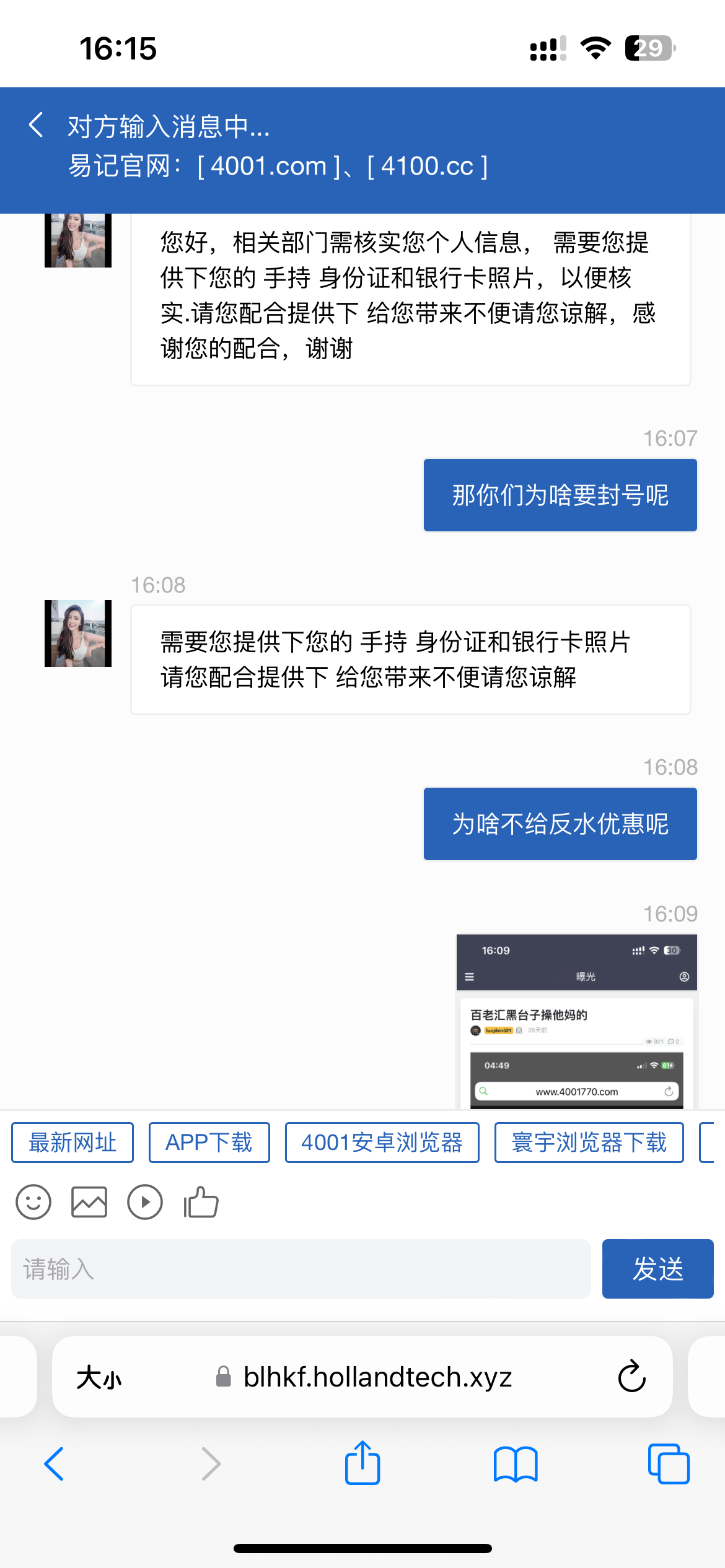The image size is (725, 1568).
Task: Open the sent screenshot image
Action: (576, 1022)
